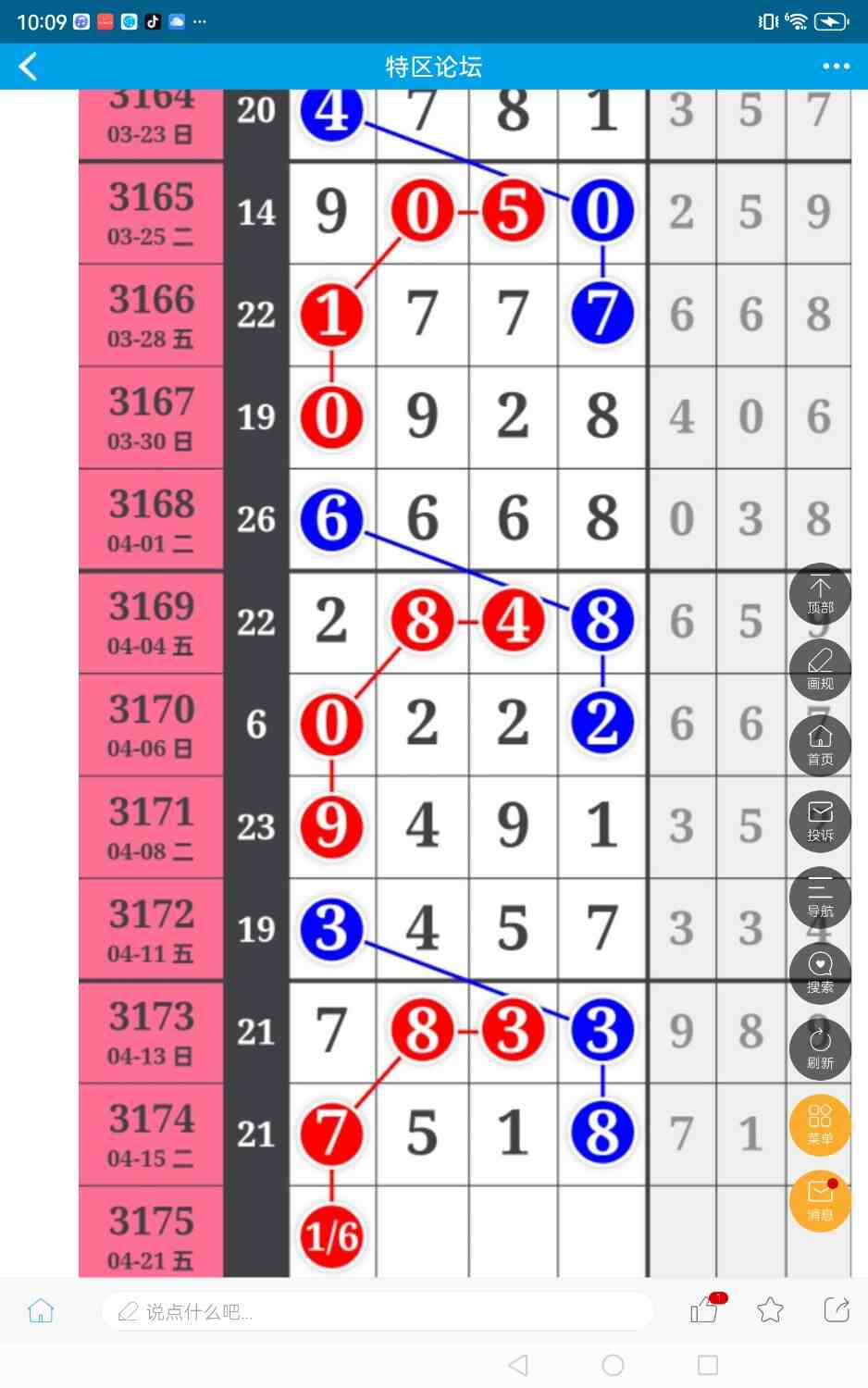Open the orange 消息 messages button

[820, 1201]
